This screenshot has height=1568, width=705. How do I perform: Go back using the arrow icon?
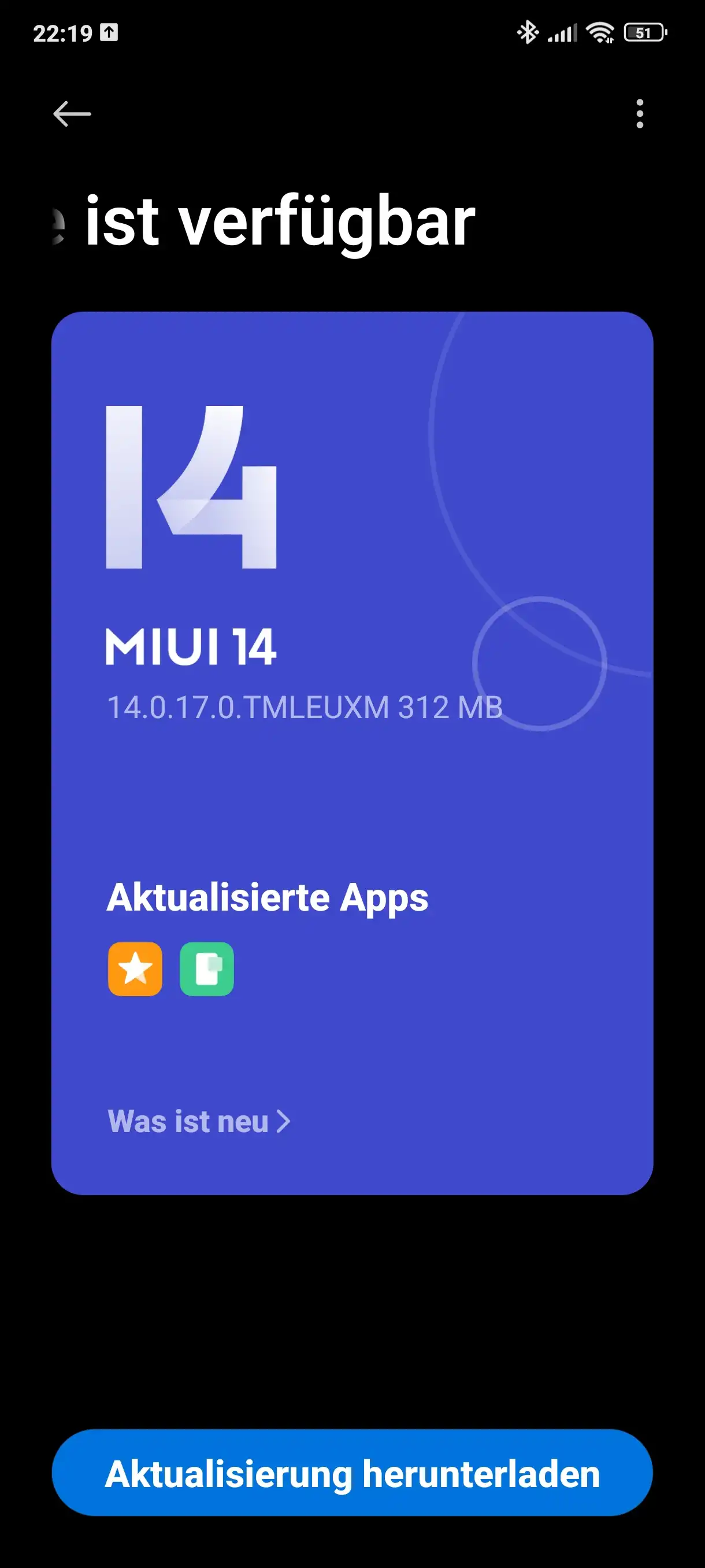[x=72, y=114]
